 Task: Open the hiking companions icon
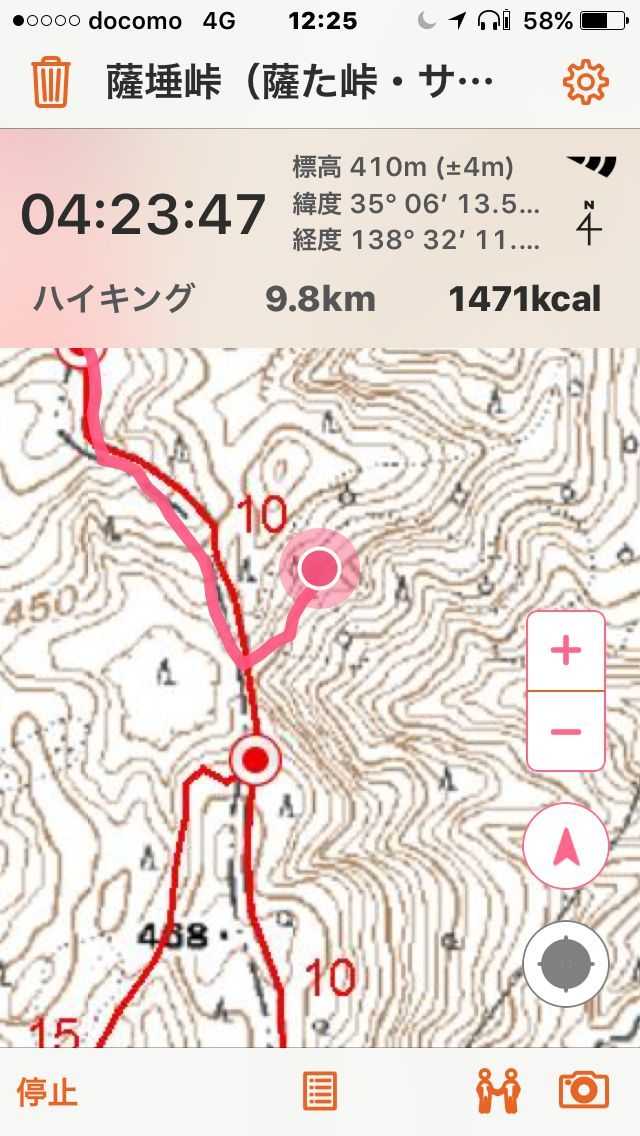pos(498,1090)
